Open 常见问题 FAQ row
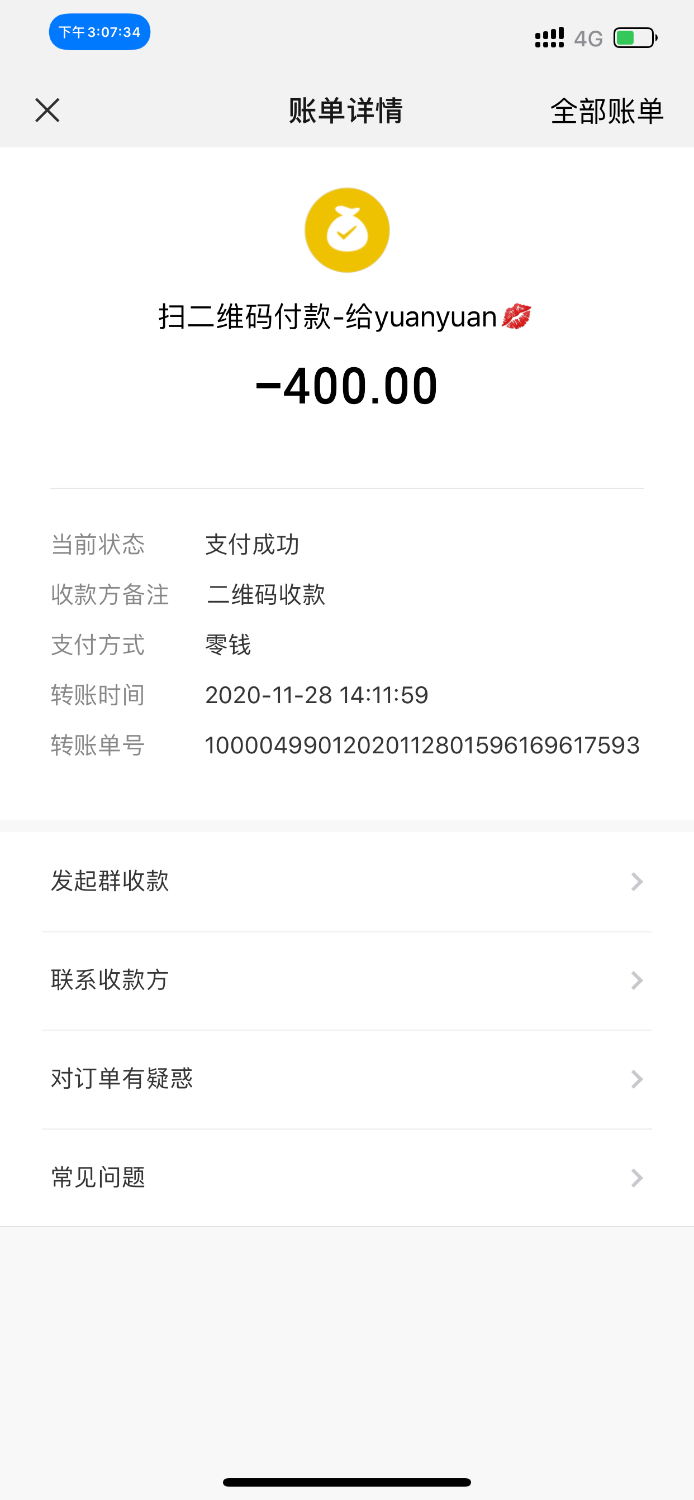694x1500 pixels. coord(346,1177)
